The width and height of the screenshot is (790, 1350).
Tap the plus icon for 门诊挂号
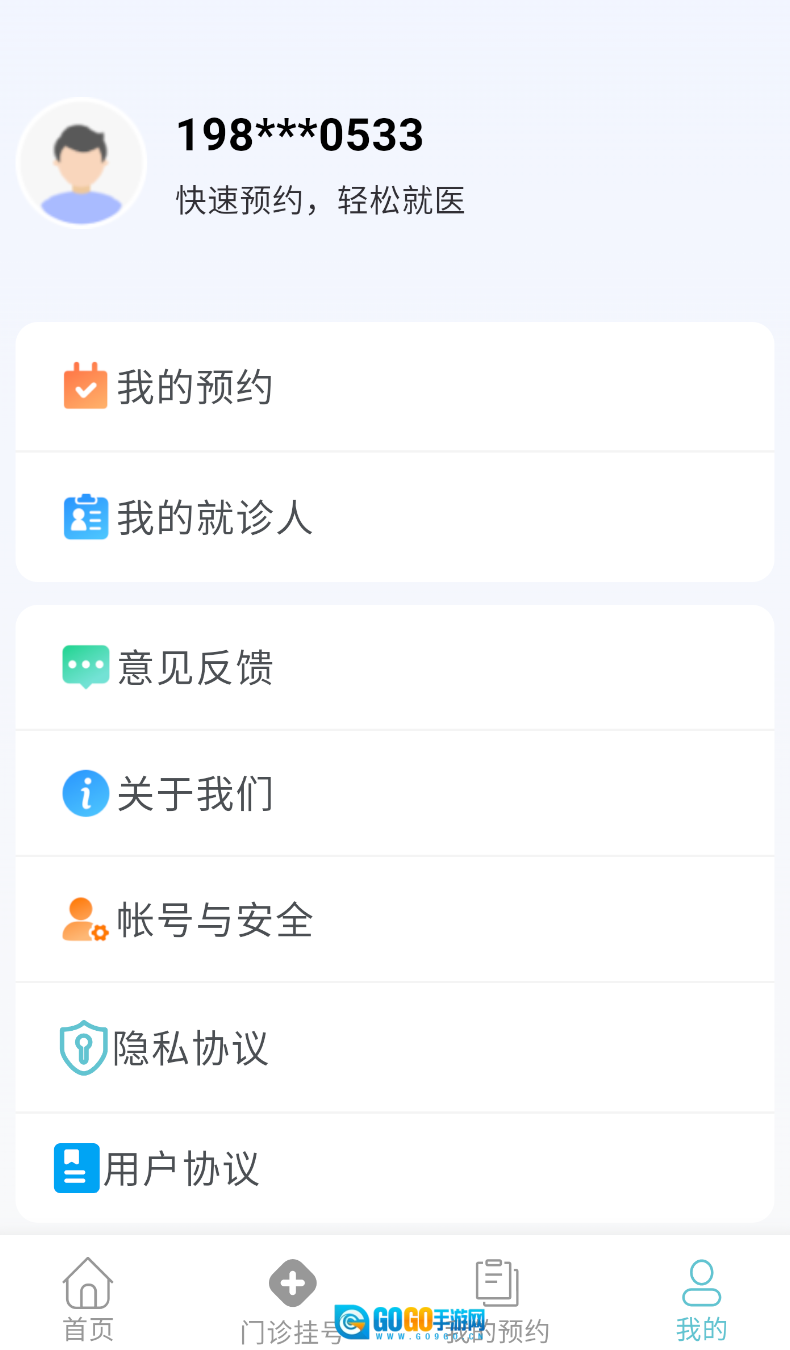click(292, 1282)
